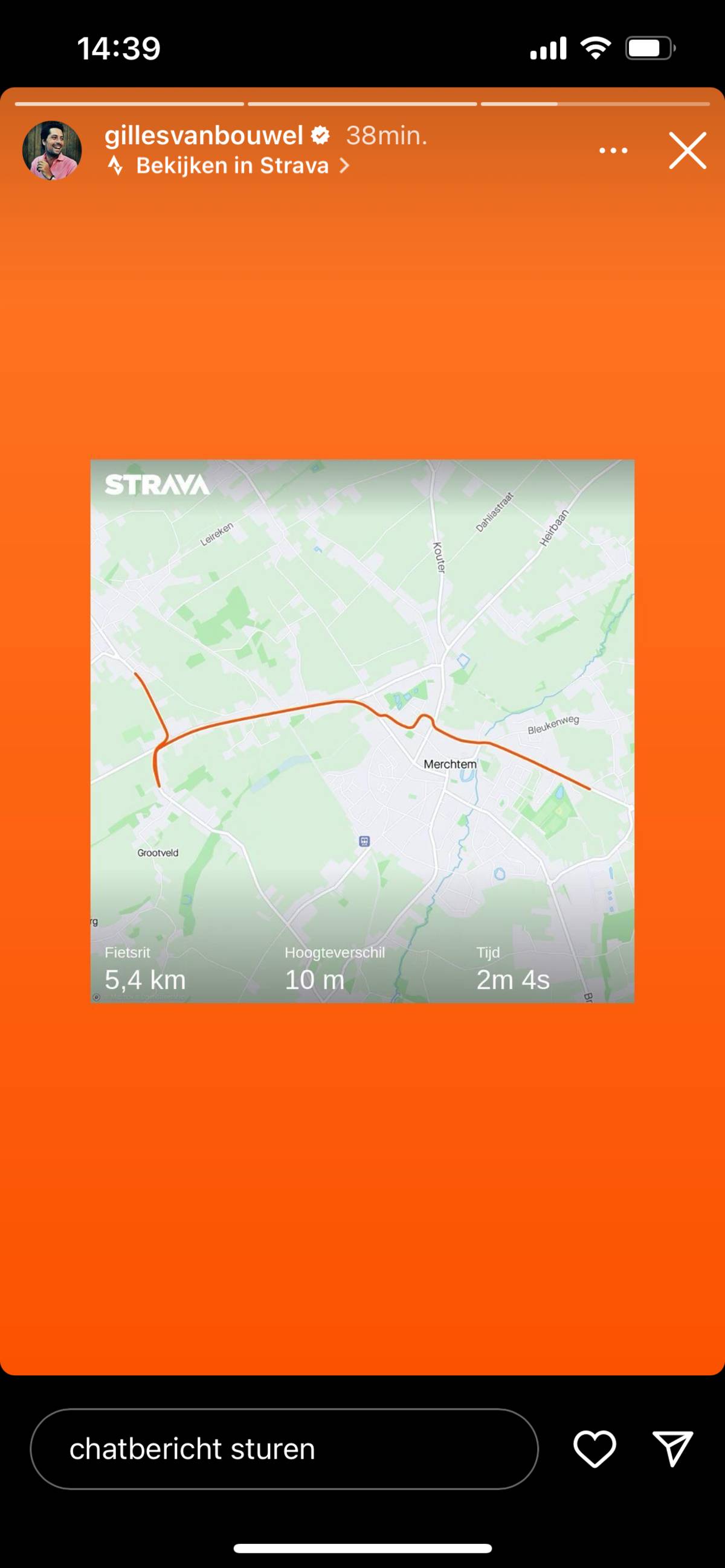Tap the gillesvanbouwel username

click(204, 135)
